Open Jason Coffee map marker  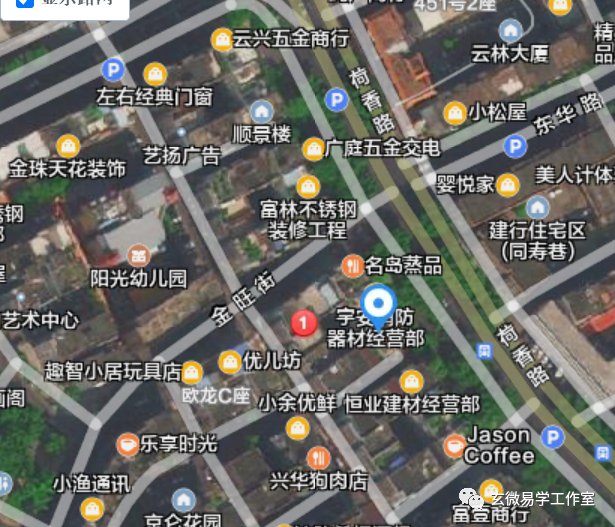pos(456,445)
